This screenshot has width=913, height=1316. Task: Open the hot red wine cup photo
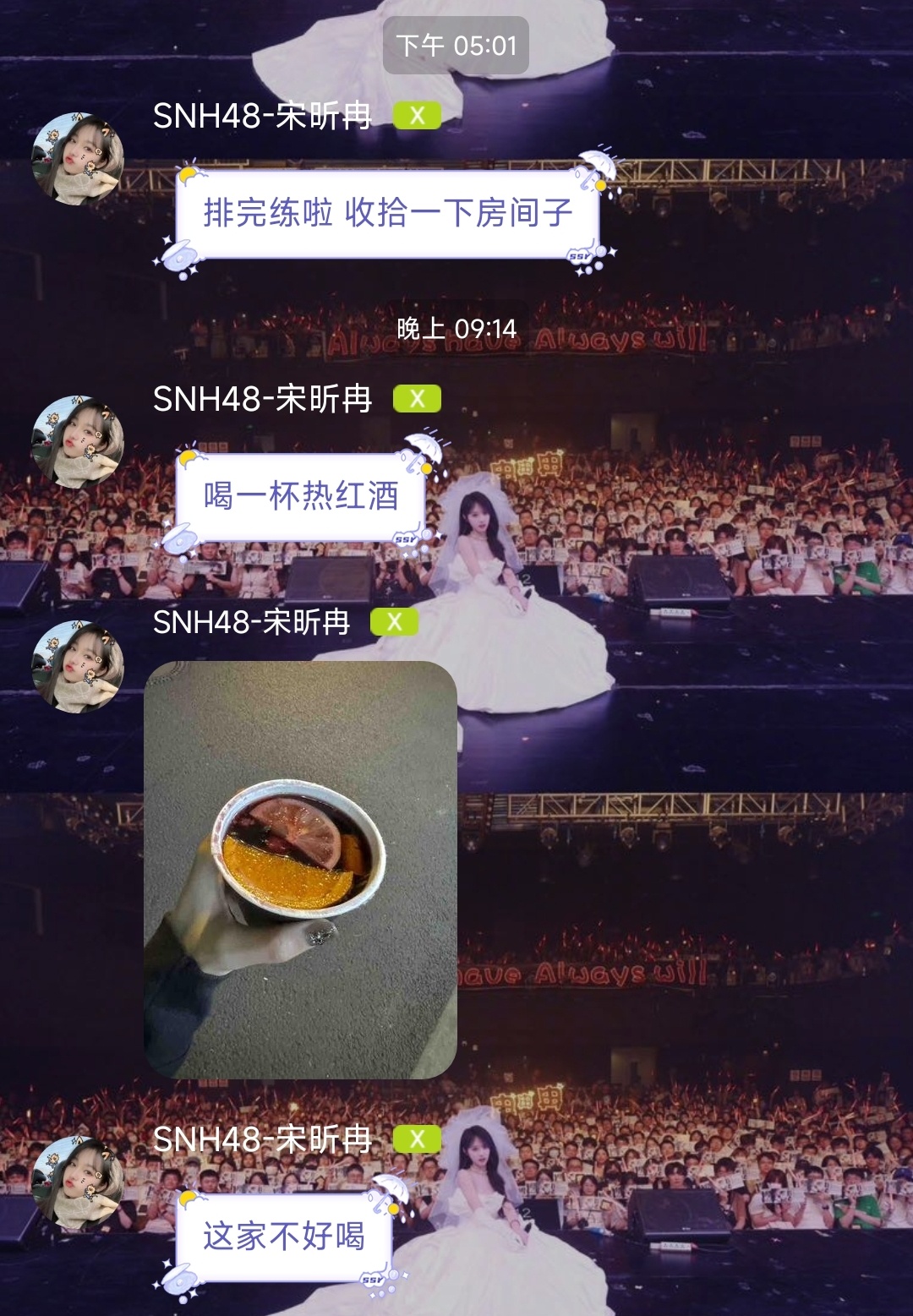click(300, 869)
